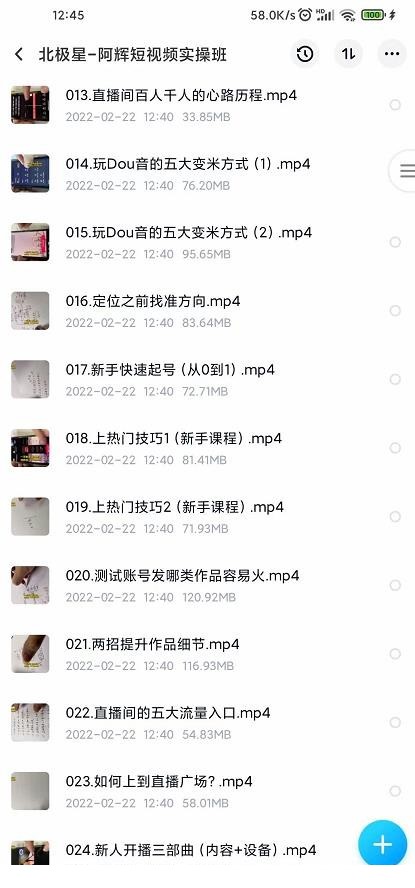Check the circle for 019.上热门技巧2

pos(395,516)
